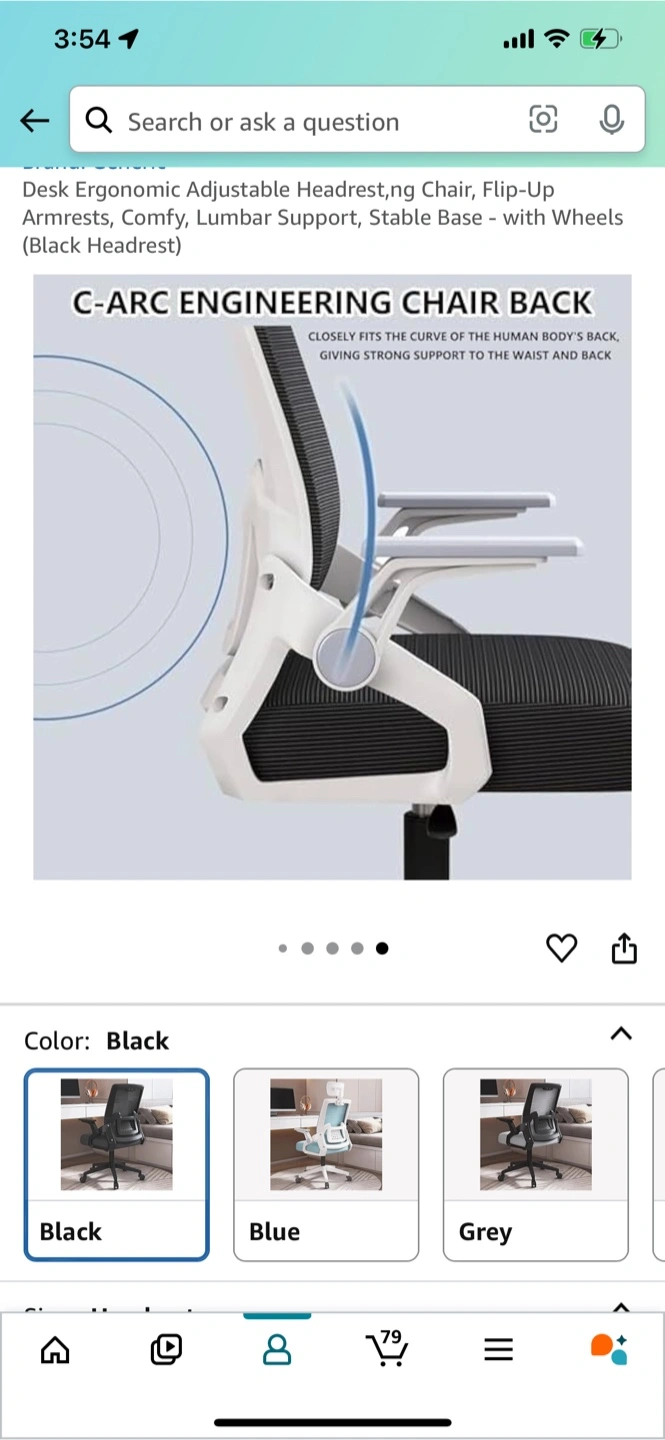This screenshot has width=665, height=1440.
Task: Switch to the account profile tab
Action: point(277,1350)
